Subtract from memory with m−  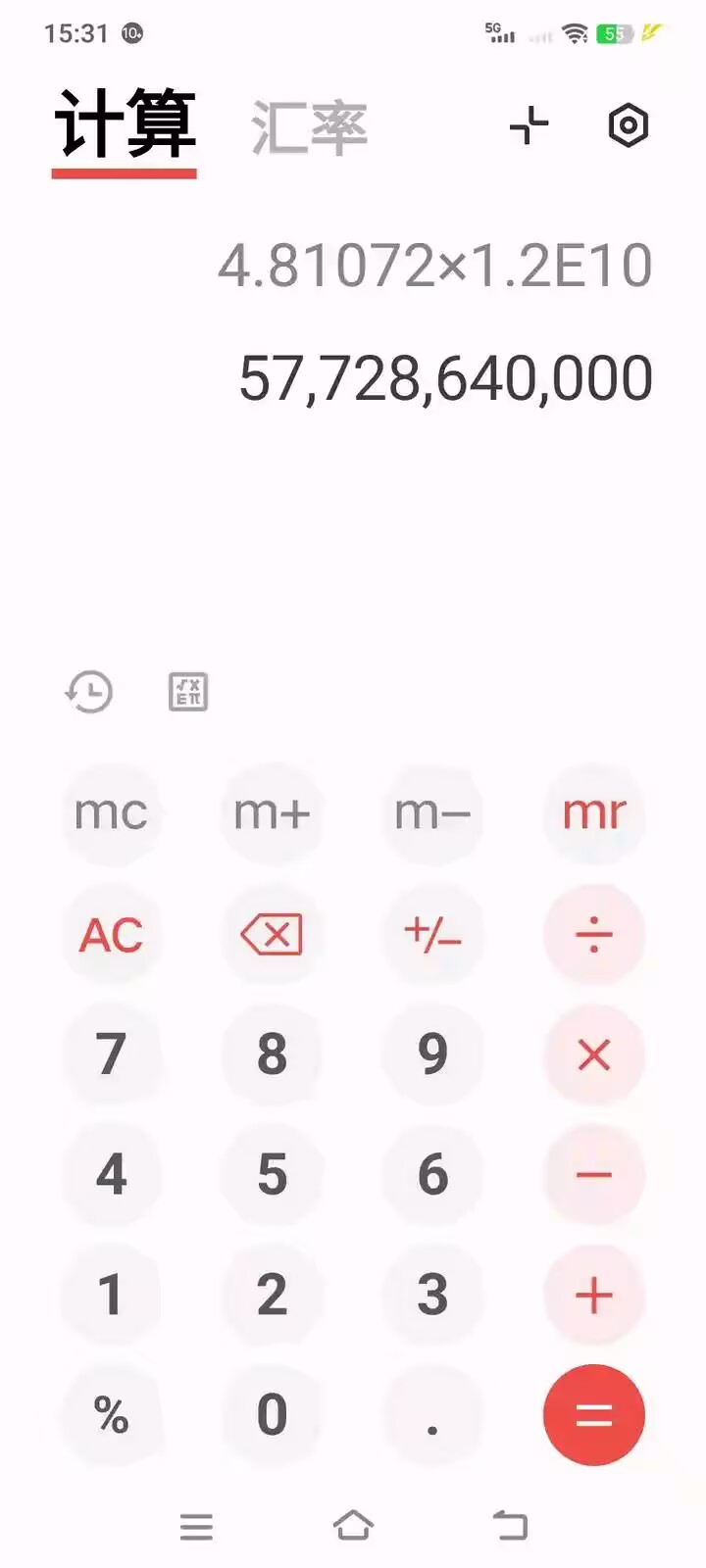tap(432, 813)
